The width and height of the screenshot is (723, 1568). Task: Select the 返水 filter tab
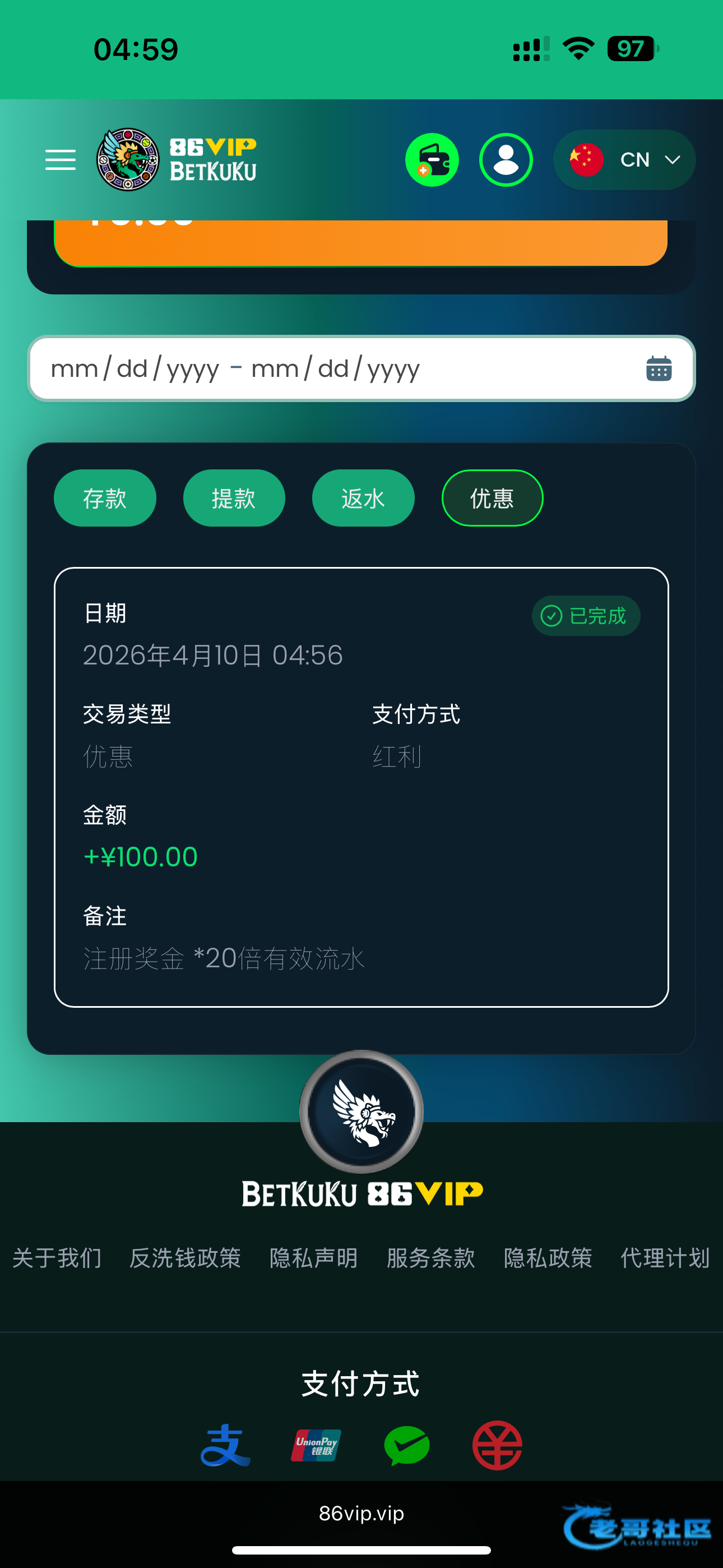coord(363,498)
